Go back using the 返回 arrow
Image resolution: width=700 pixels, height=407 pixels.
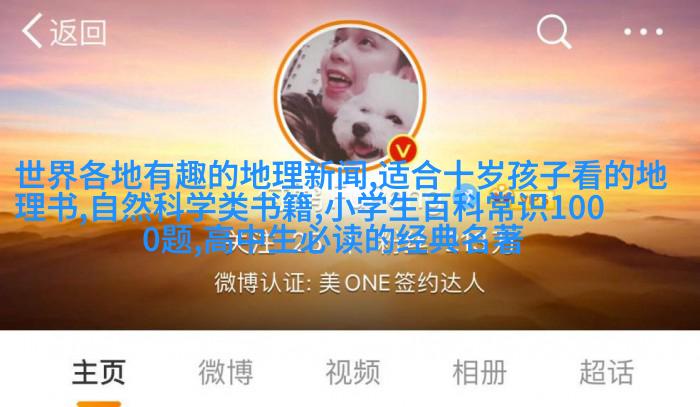62,32
